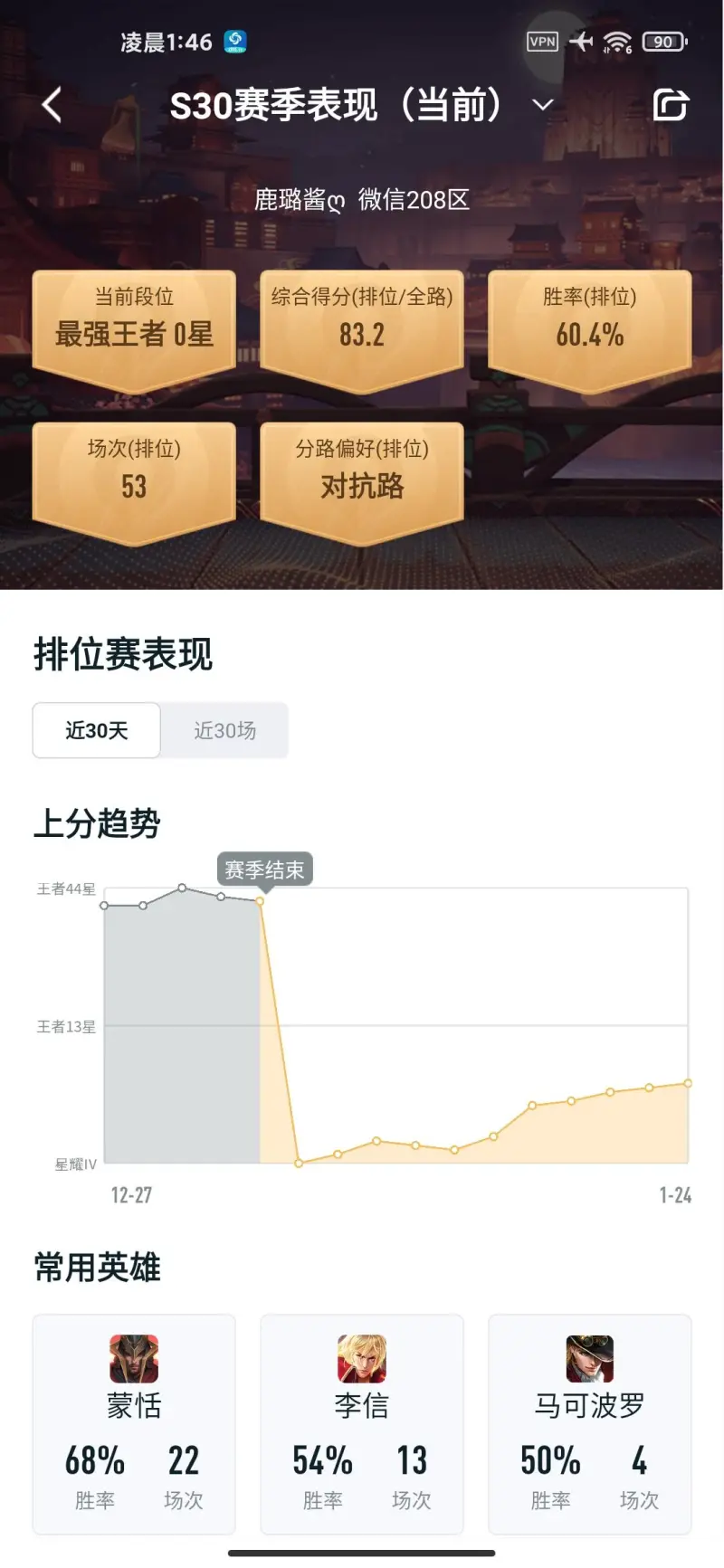Viewport: 724px width, 1568px height.
Task: Open the 蒙恬 hero card
Action: tap(134, 1423)
